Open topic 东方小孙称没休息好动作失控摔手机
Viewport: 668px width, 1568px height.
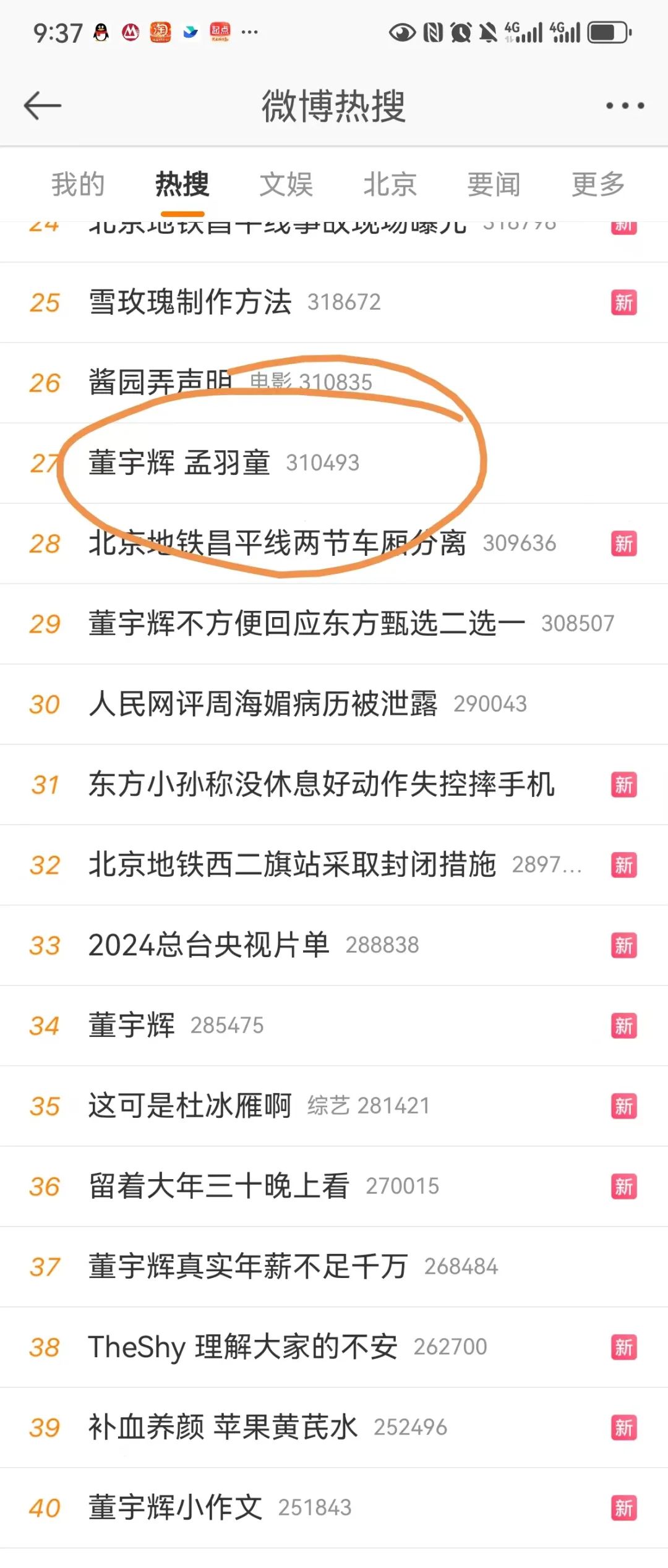click(321, 785)
